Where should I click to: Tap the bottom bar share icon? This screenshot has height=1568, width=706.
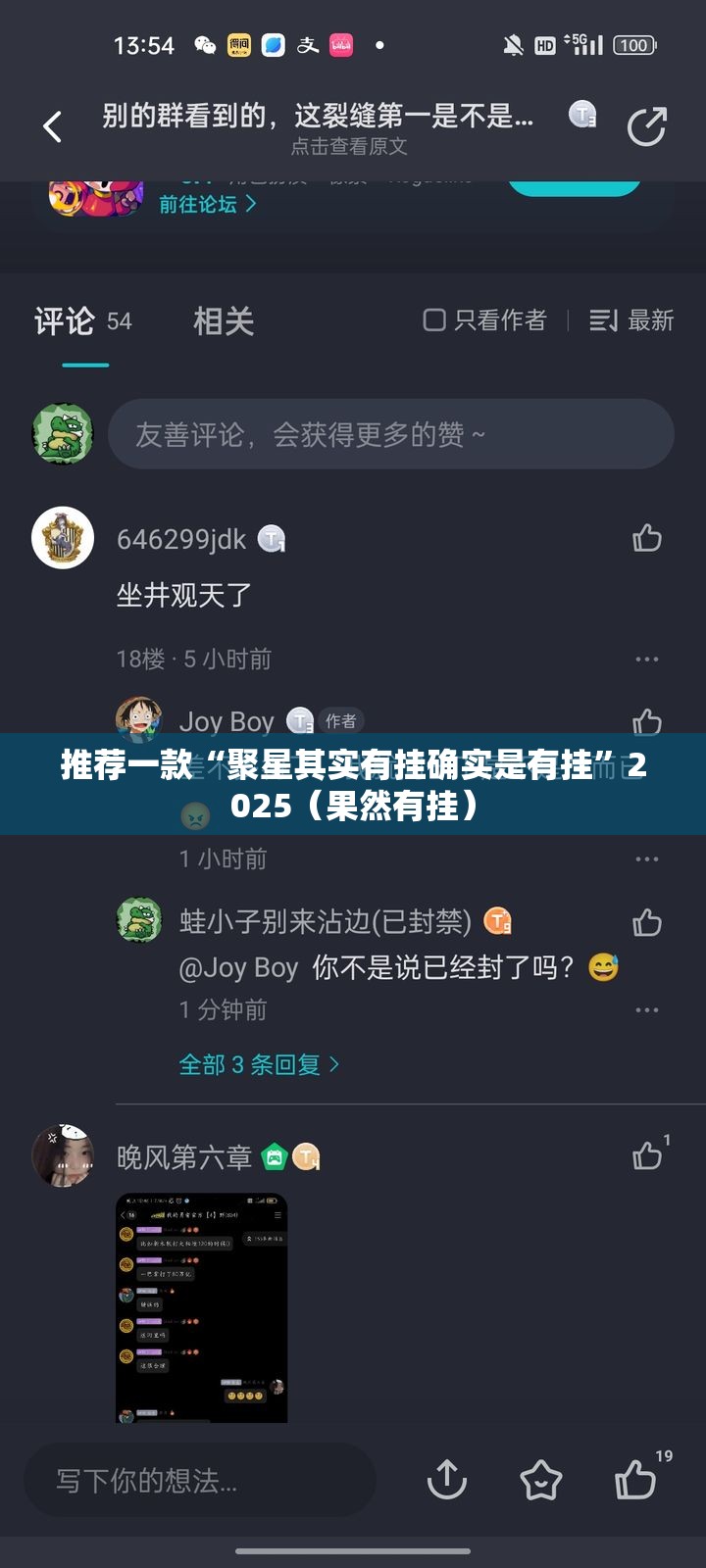(447, 1480)
